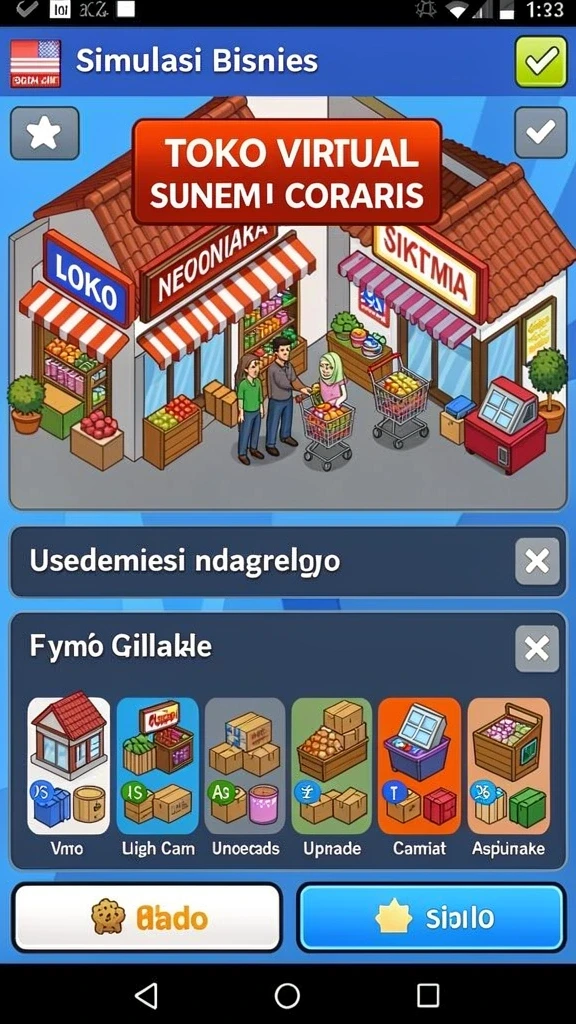The width and height of the screenshot is (576, 1024).
Task: Pick the Upnade item
Action: (x=332, y=777)
